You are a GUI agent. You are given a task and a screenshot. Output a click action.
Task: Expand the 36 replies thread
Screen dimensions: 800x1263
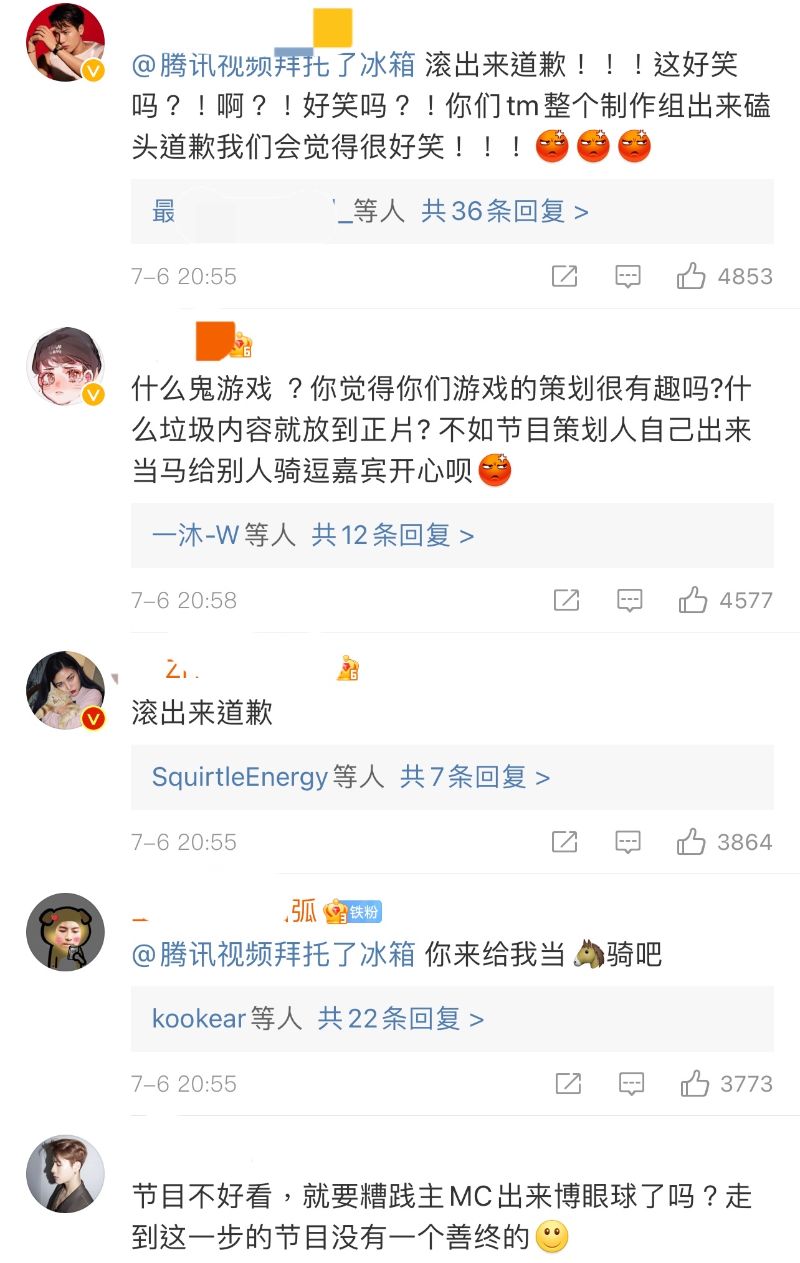pyautogui.click(x=504, y=211)
